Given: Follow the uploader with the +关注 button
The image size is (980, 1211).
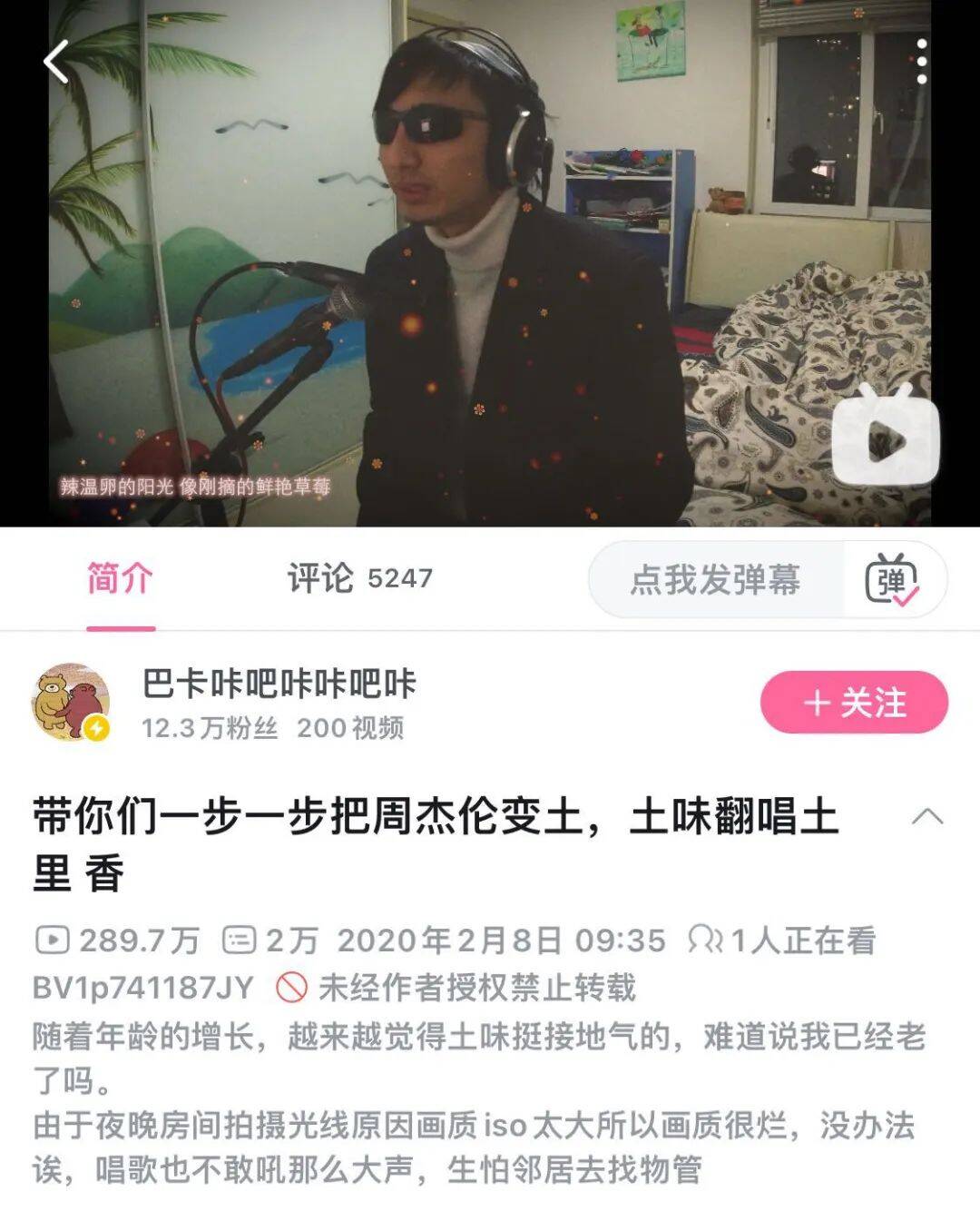Looking at the screenshot, I should click(x=854, y=703).
